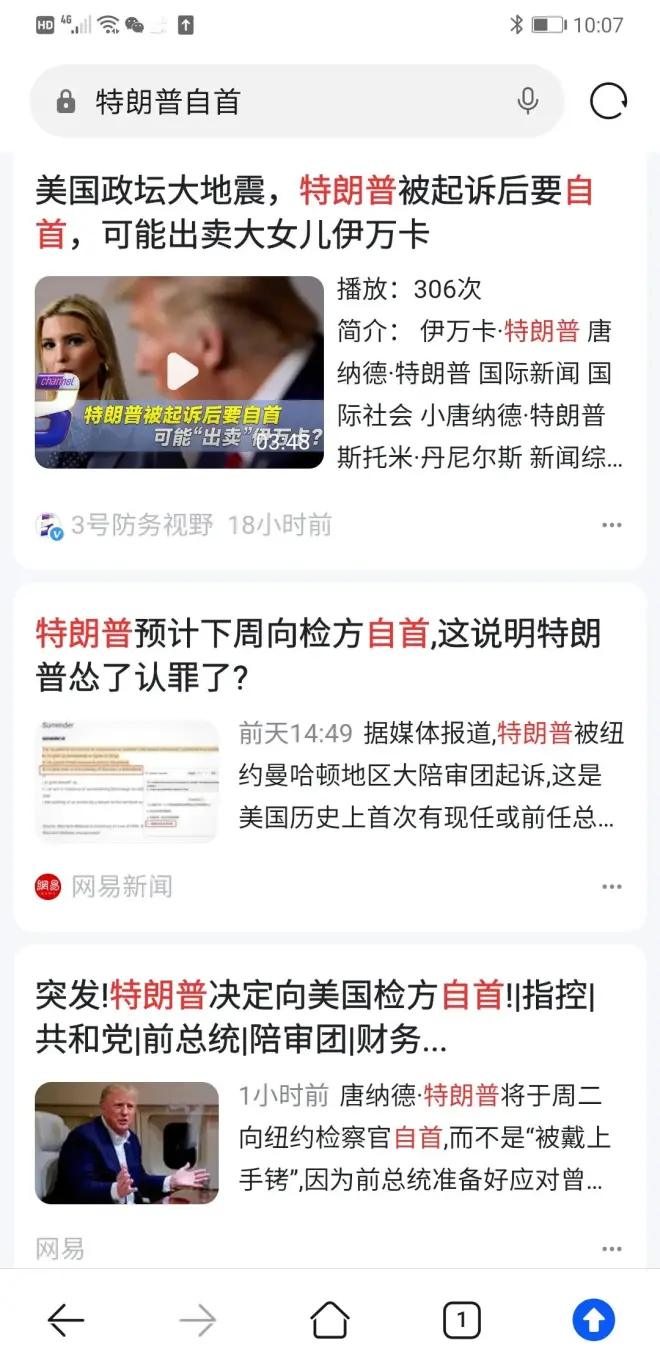This screenshot has width=660, height=1371.
Task: Tap the blue upward arrow button
Action: [594, 1321]
